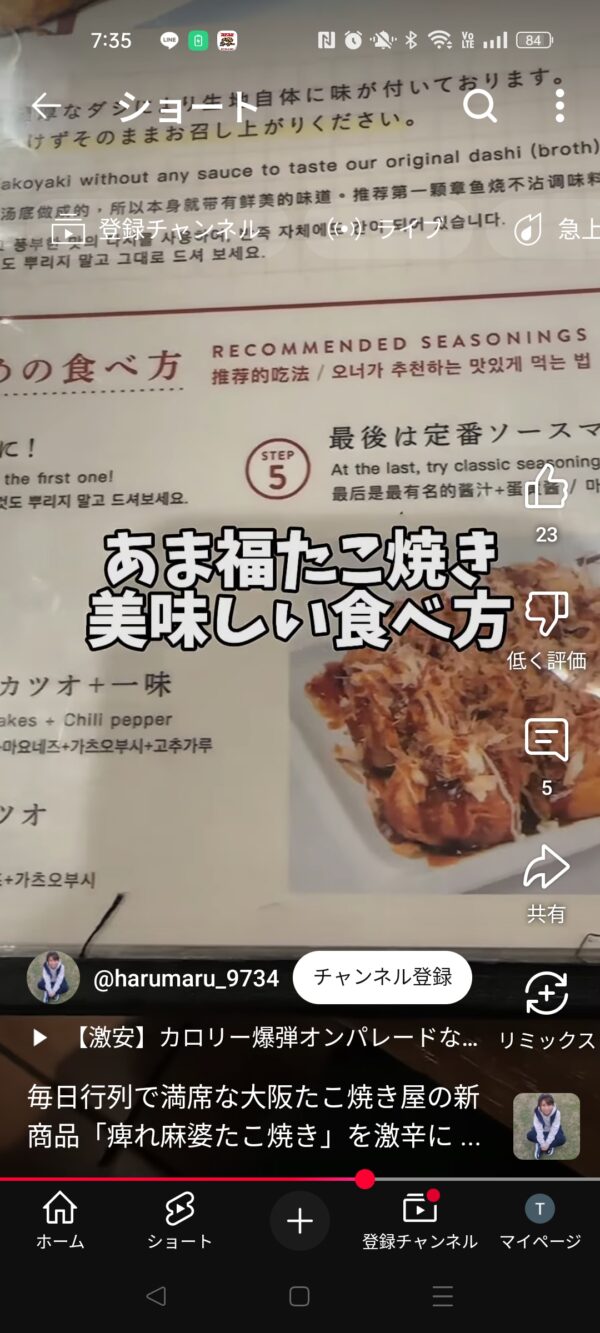Tap the system back button
This screenshot has height=1333, width=600.
156,1297
